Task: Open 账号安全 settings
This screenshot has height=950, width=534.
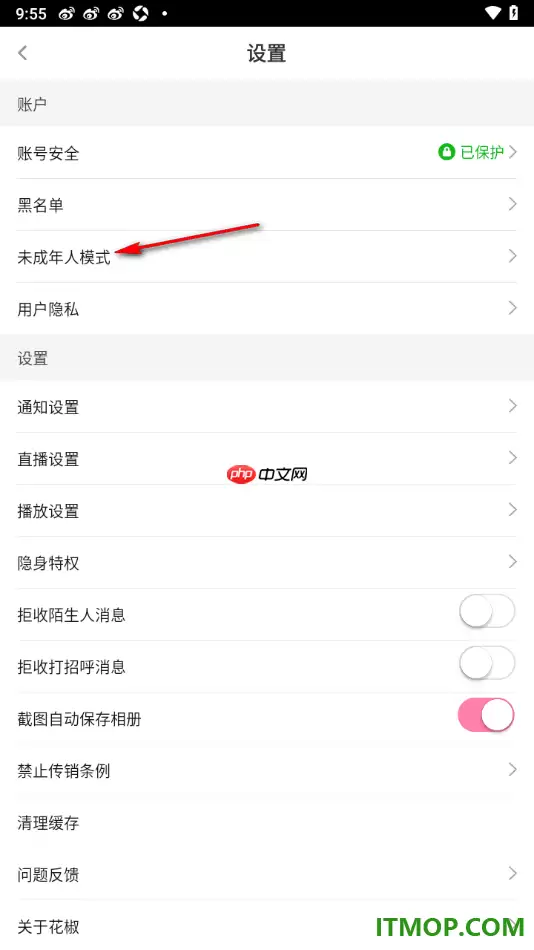Action: [267, 153]
